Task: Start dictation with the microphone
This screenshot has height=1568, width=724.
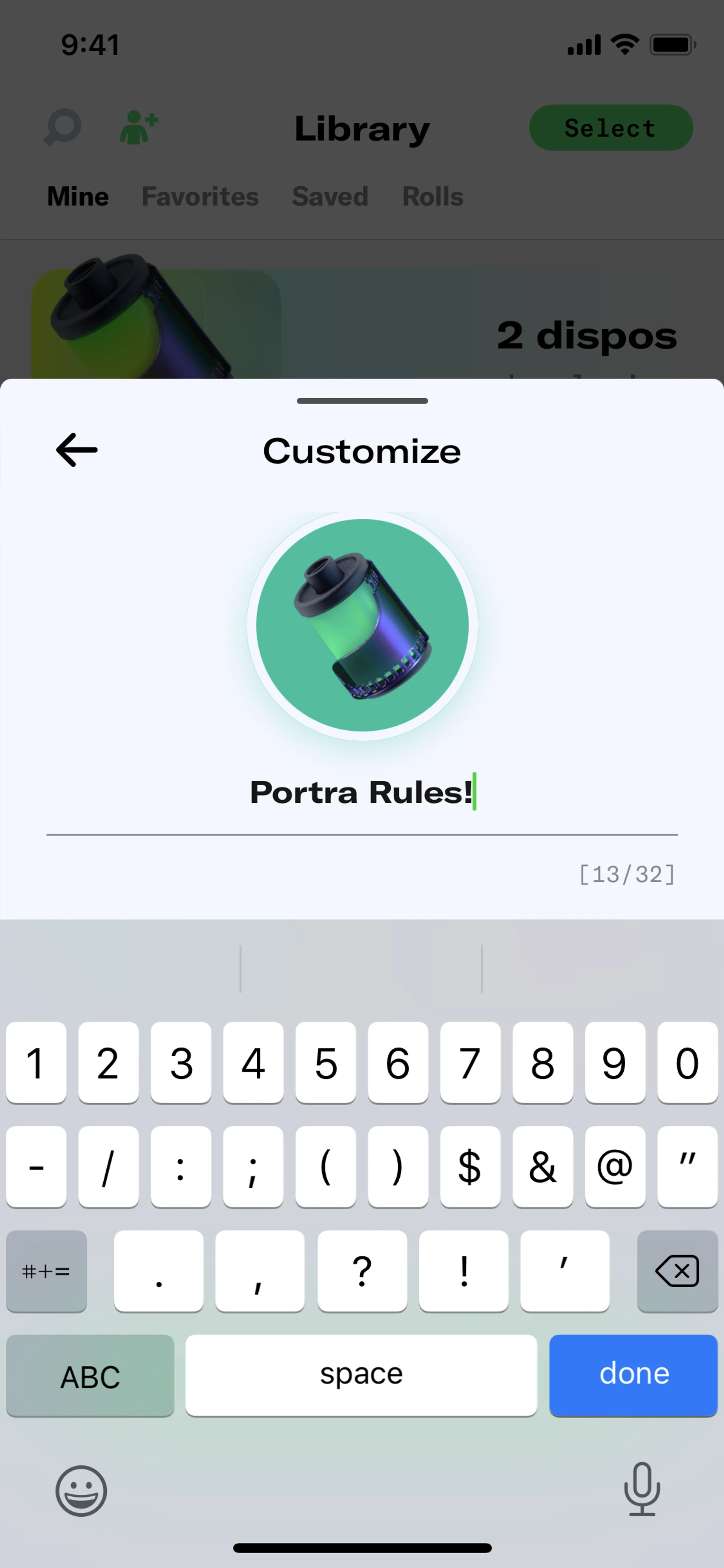Action: [x=642, y=1490]
